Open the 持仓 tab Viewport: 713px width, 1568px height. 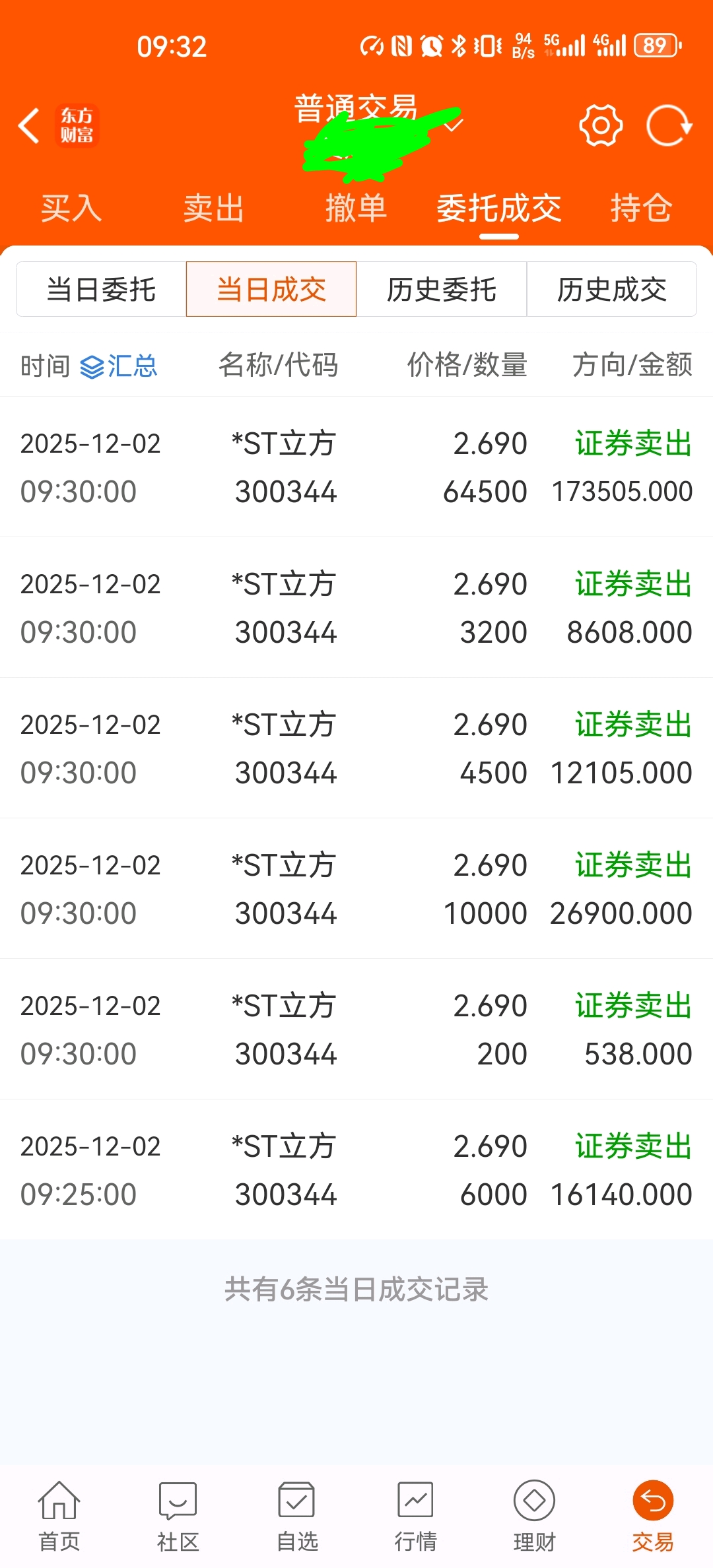(x=641, y=209)
